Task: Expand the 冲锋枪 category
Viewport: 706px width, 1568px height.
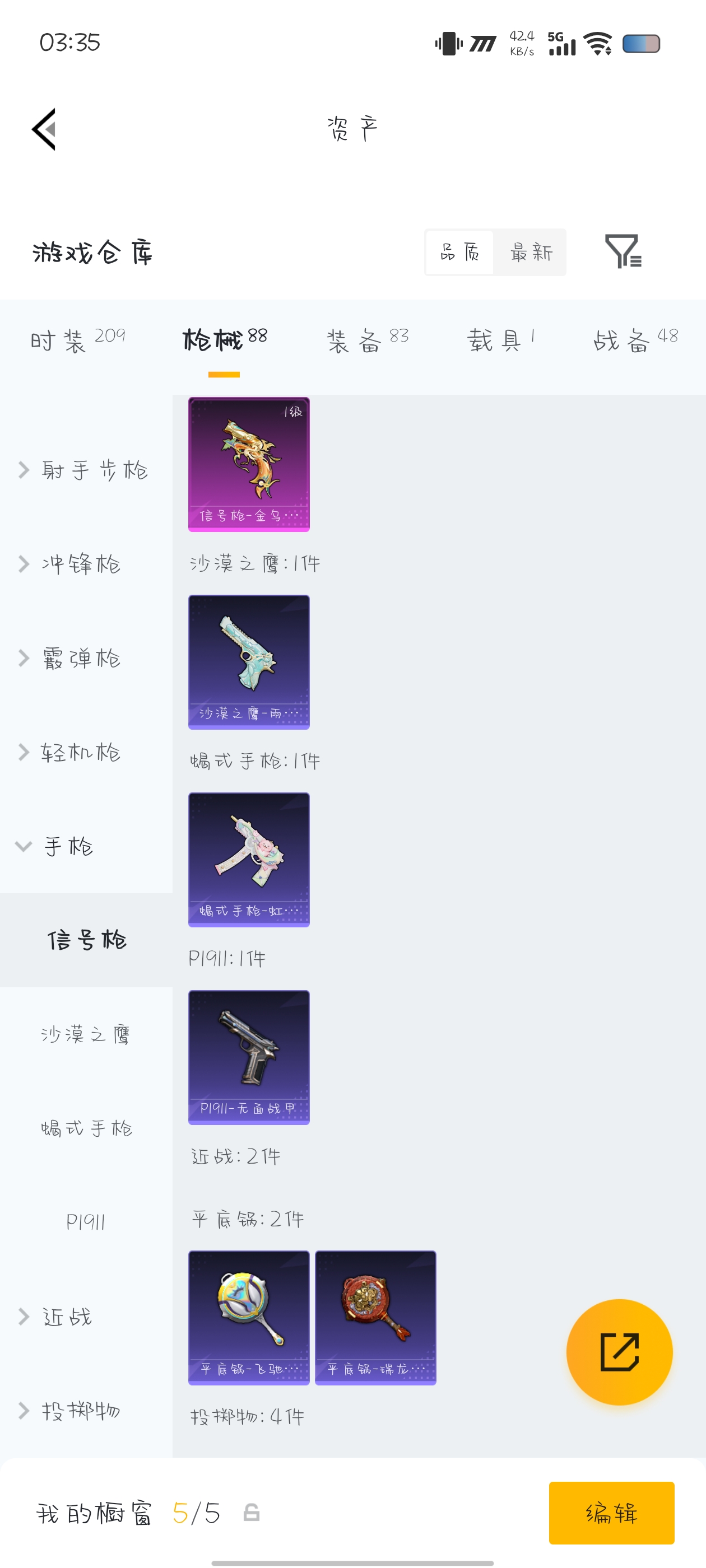Action: click(79, 564)
